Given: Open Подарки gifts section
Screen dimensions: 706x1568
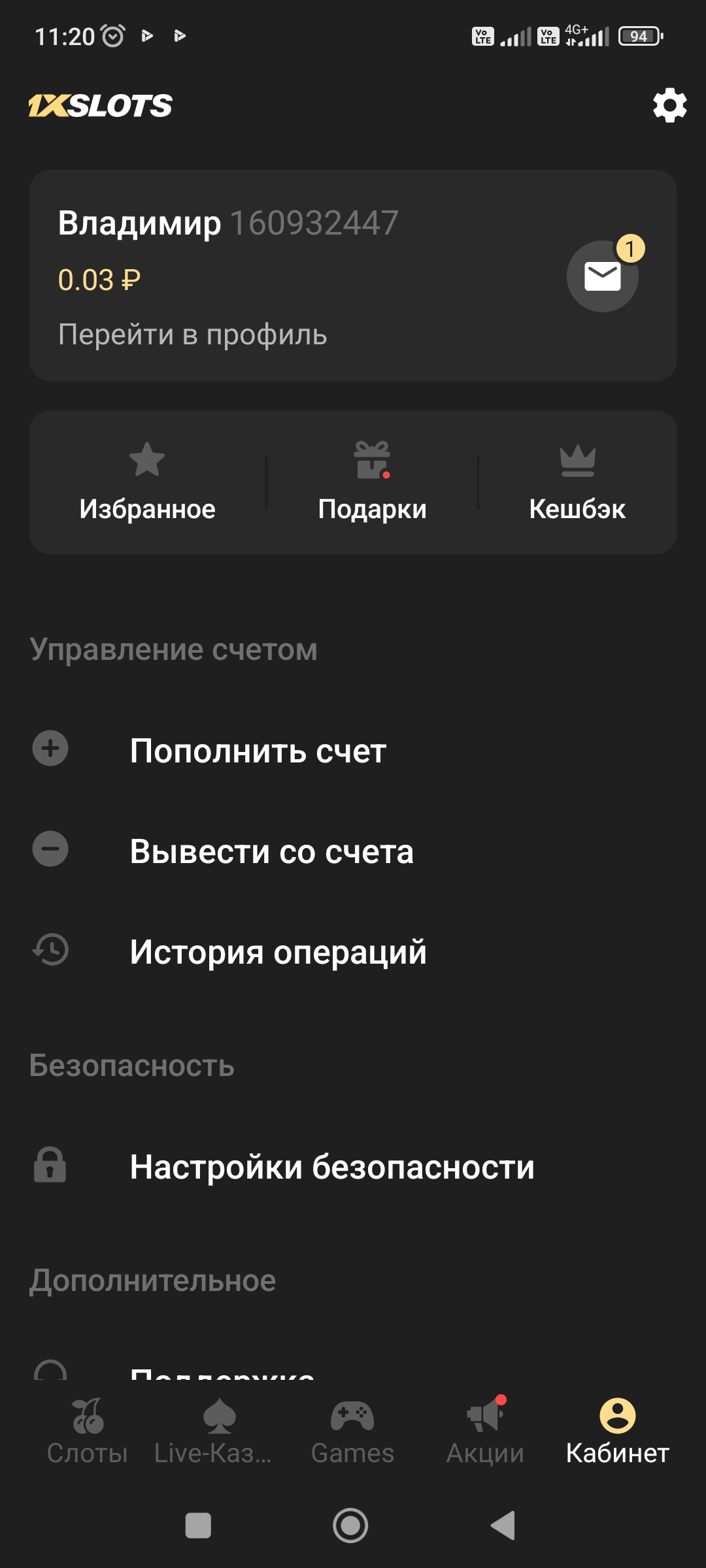Looking at the screenshot, I should tap(372, 483).
